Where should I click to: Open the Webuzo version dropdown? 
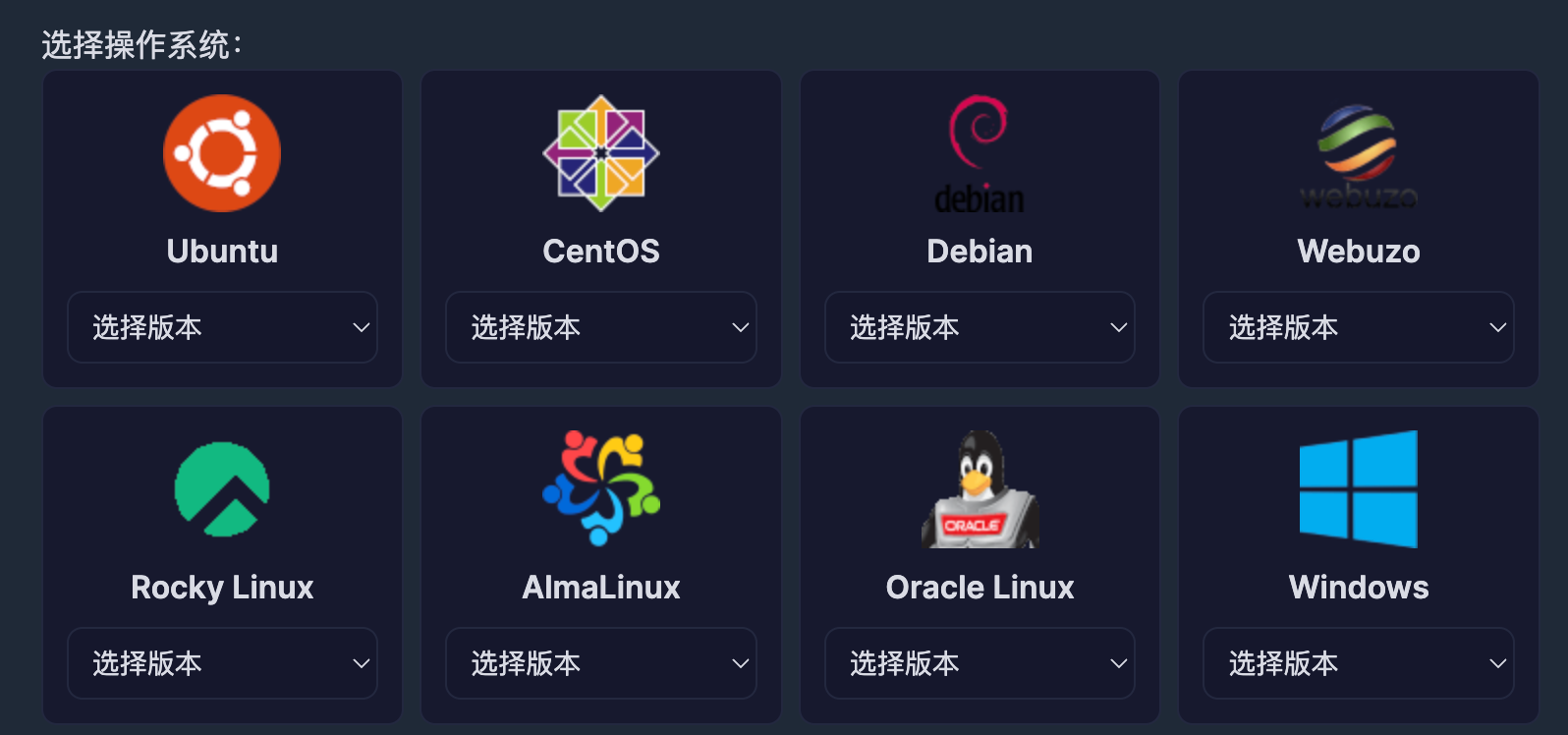(1358, 327)
